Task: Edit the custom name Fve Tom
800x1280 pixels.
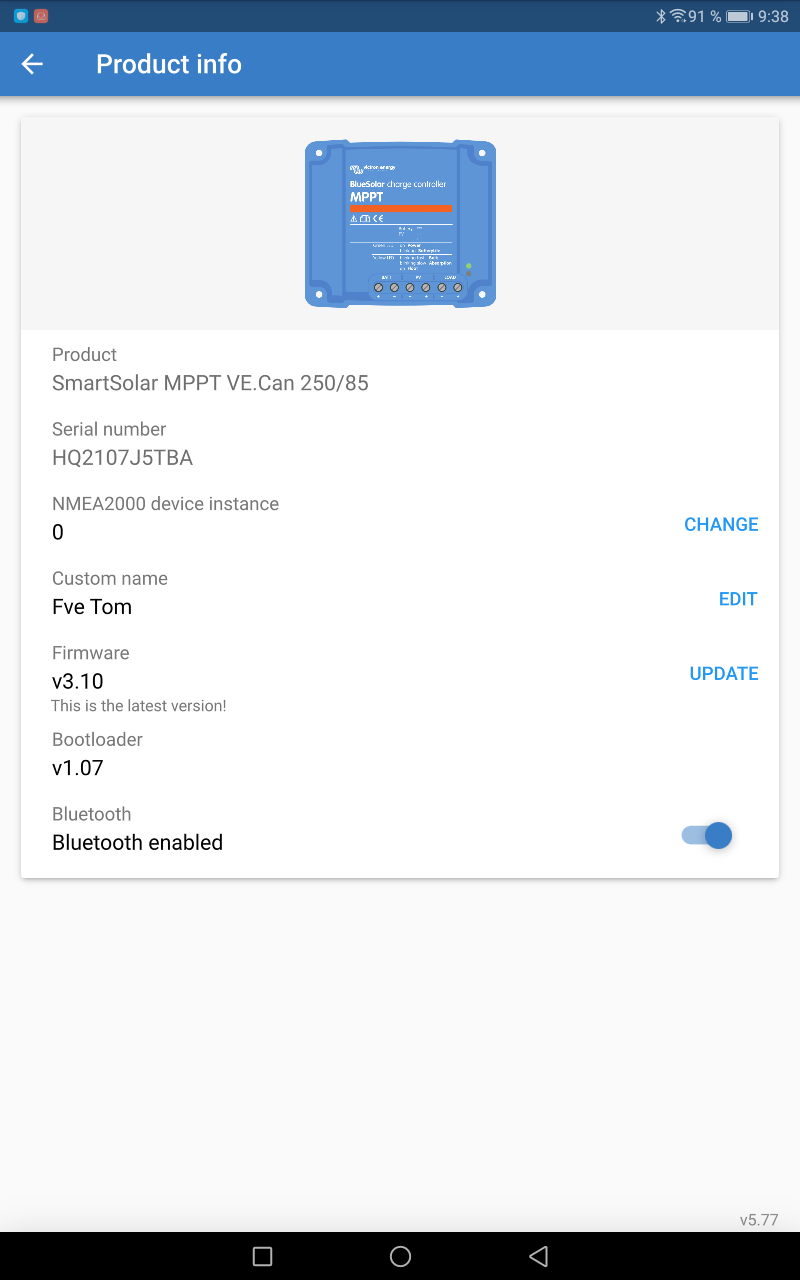Action: click(738, 599)
